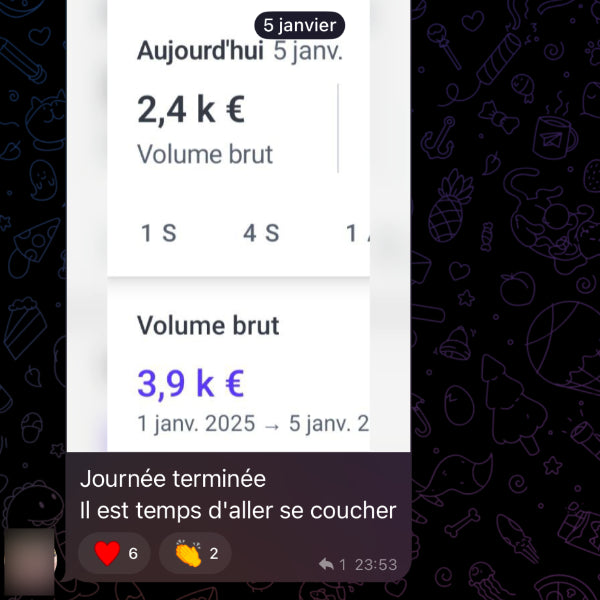
Task: Add a clapping hands reaction
Action: pyautogui.click(x=196, y=553)
